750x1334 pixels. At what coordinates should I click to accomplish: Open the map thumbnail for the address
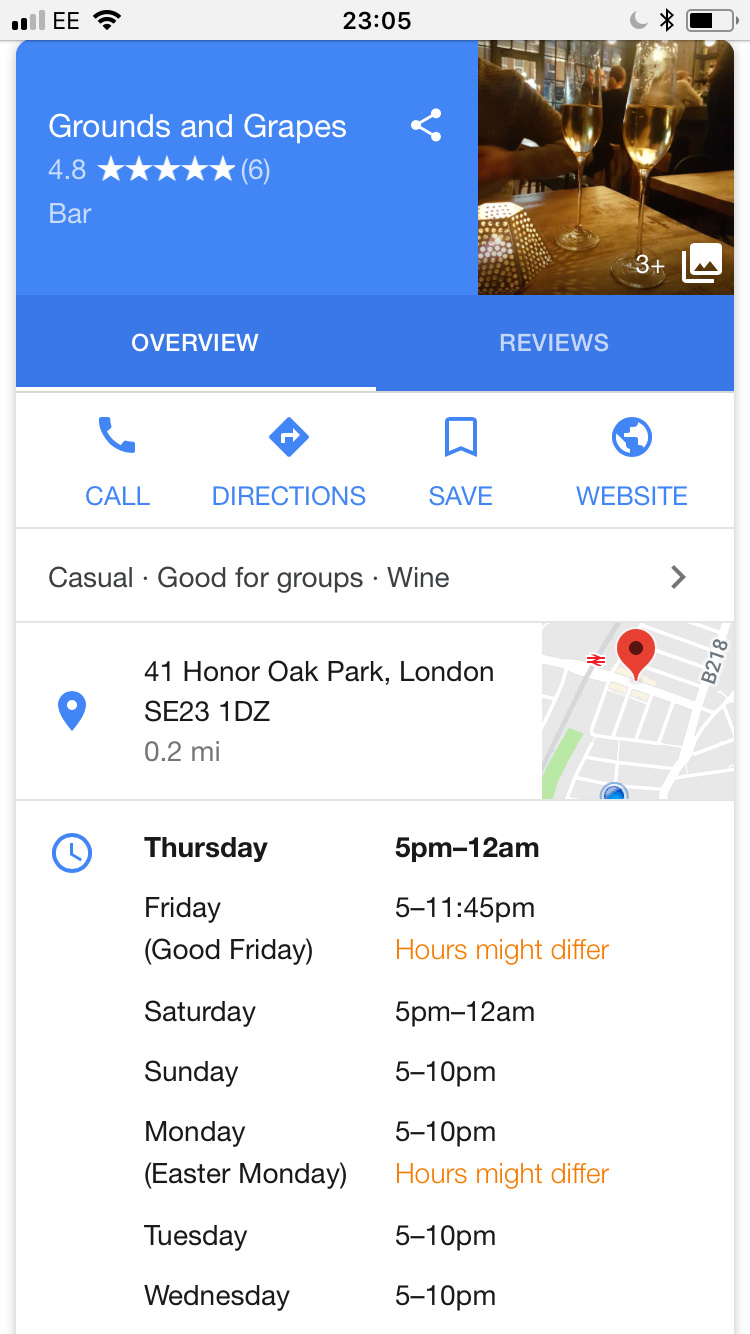(x=637, y=711)
